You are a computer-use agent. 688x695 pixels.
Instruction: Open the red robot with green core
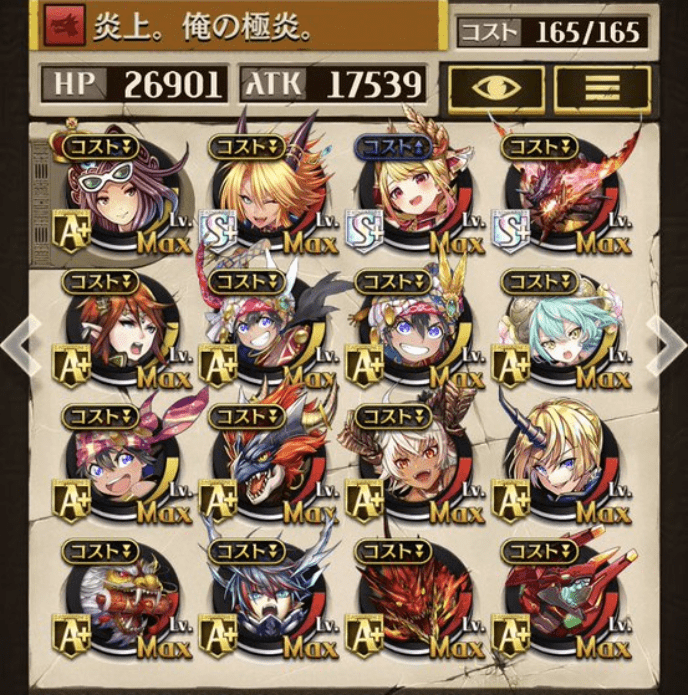(x=562, y=600)
